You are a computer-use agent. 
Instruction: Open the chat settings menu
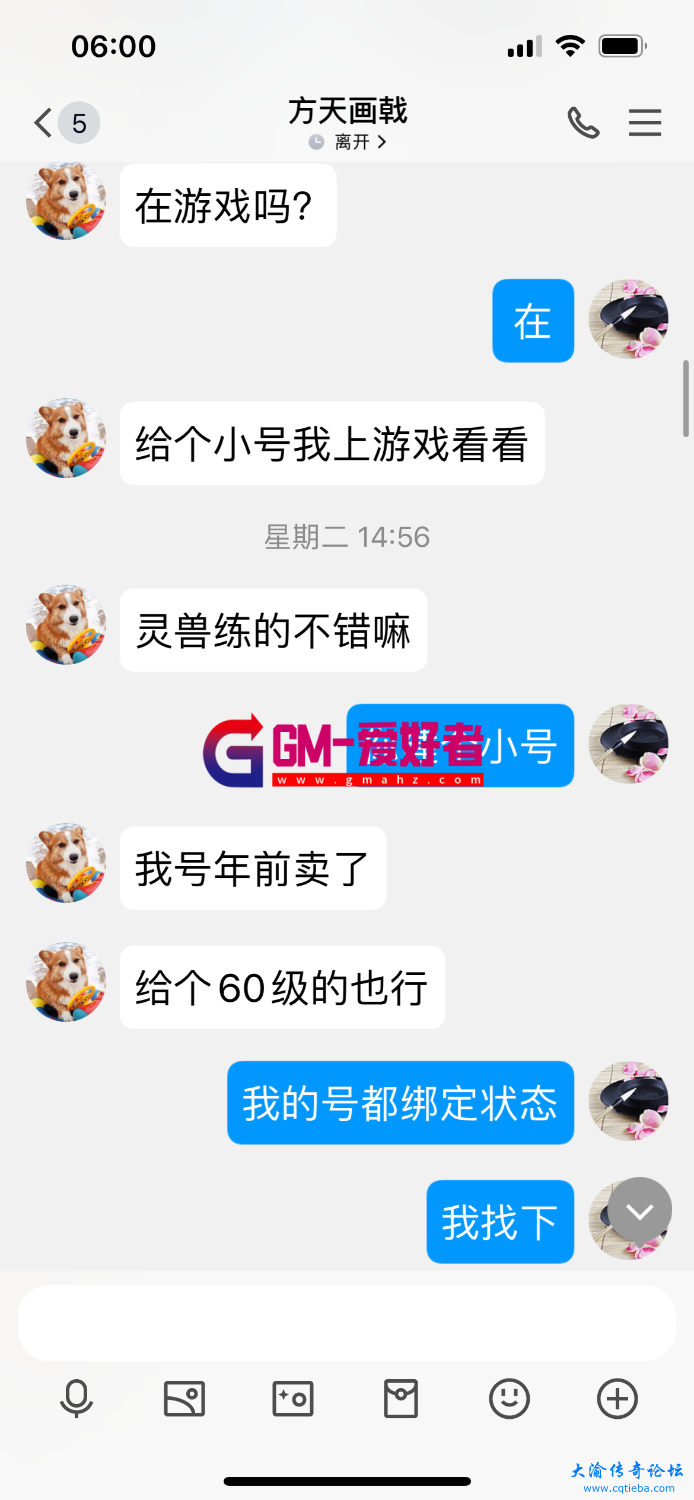click(x=645, y=123)
